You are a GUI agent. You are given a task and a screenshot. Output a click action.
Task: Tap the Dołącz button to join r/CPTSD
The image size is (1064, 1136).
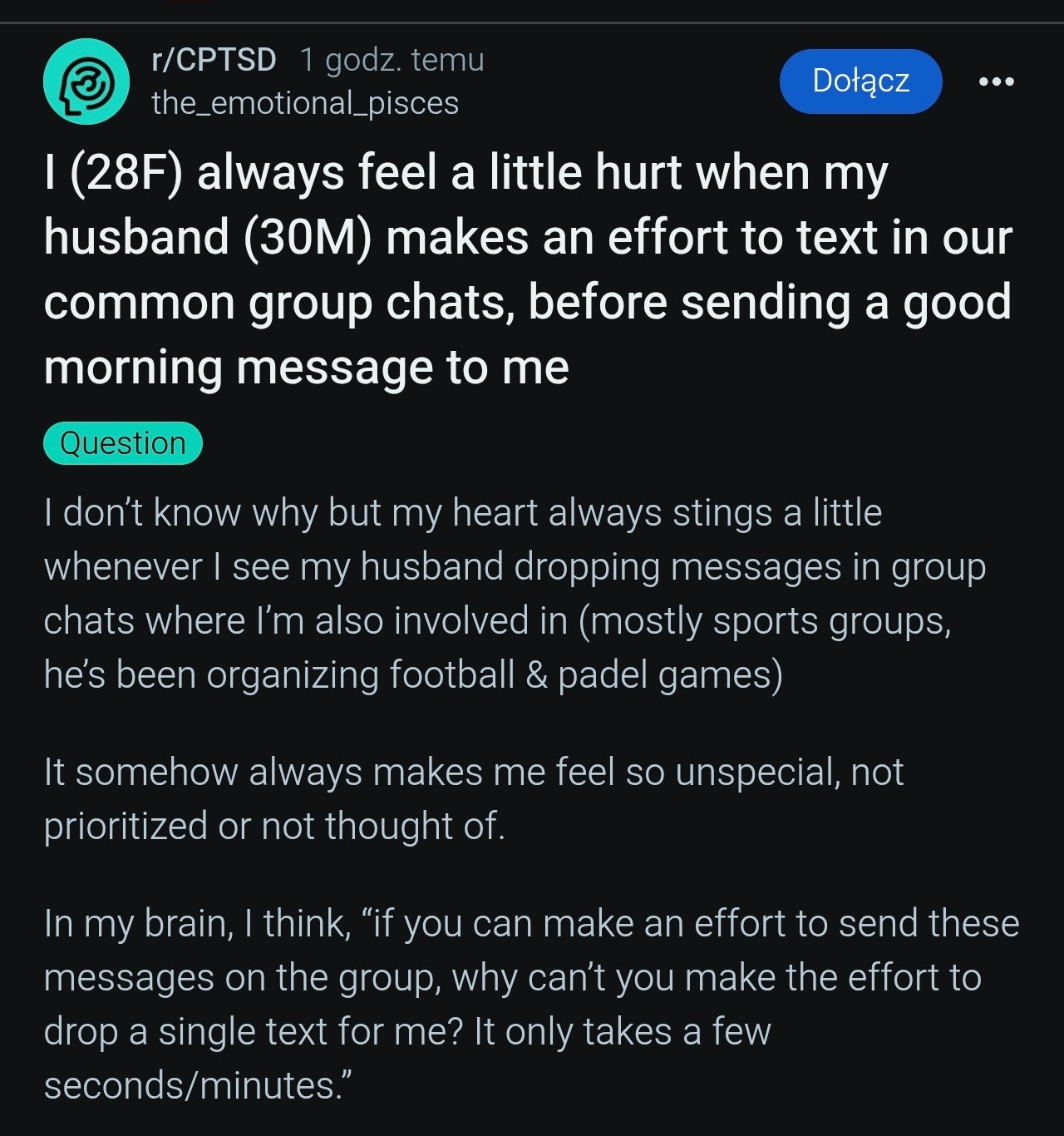(860, 81)
